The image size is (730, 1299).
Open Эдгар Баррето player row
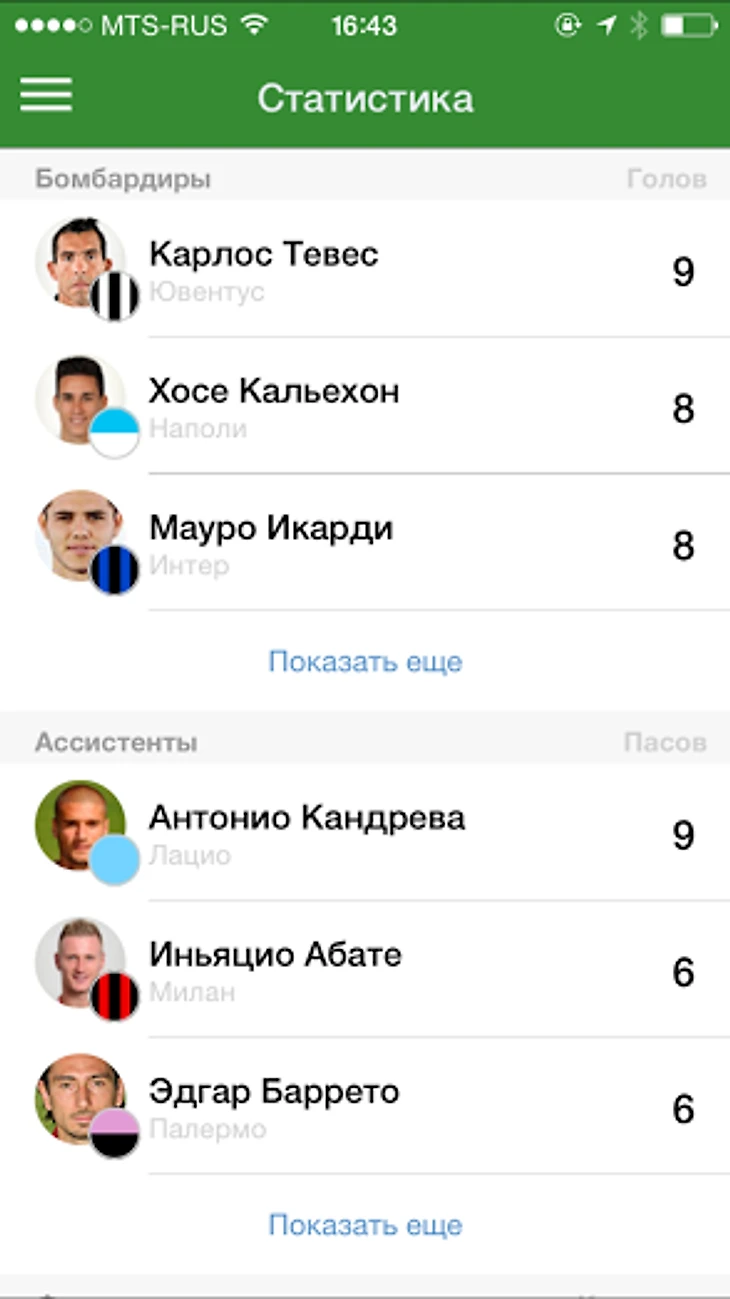pos(365,1107)
